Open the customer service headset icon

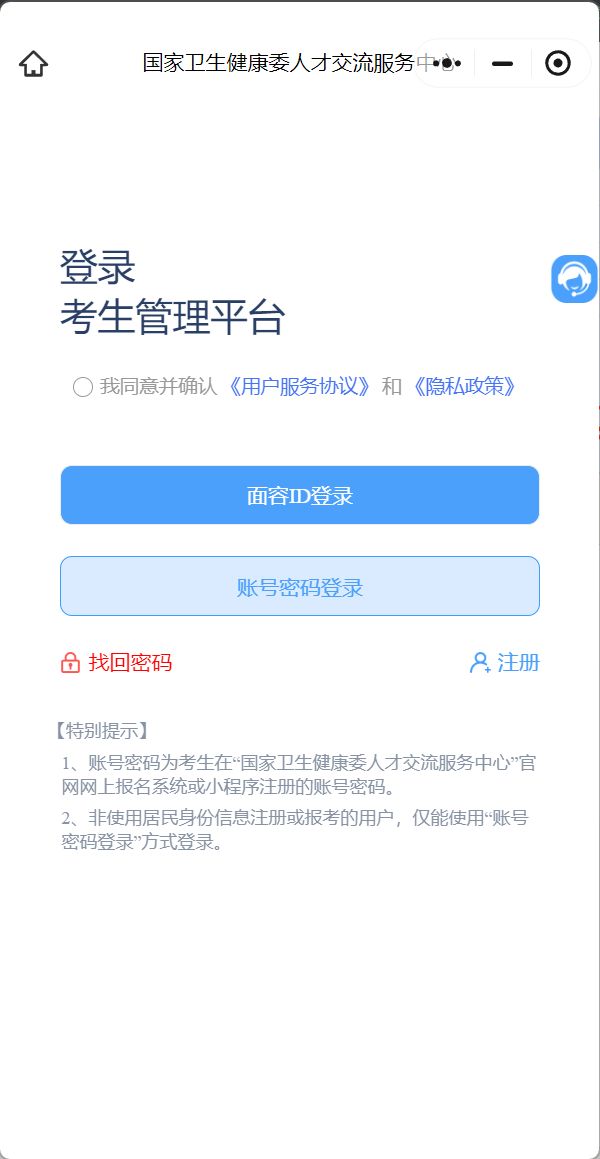tap(574, 279)
